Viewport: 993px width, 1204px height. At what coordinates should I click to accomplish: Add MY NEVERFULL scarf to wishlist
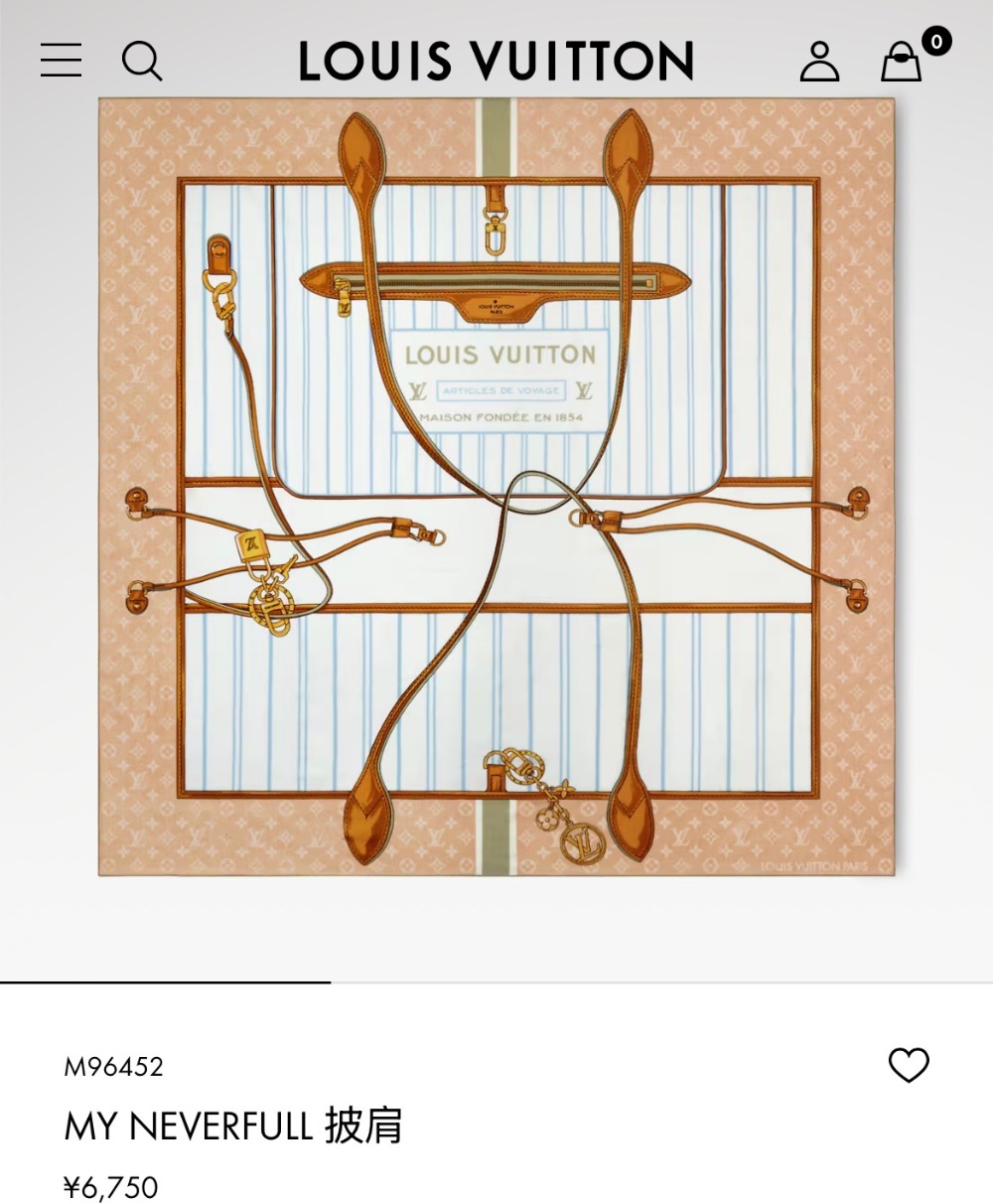(x=908, y=1065)
